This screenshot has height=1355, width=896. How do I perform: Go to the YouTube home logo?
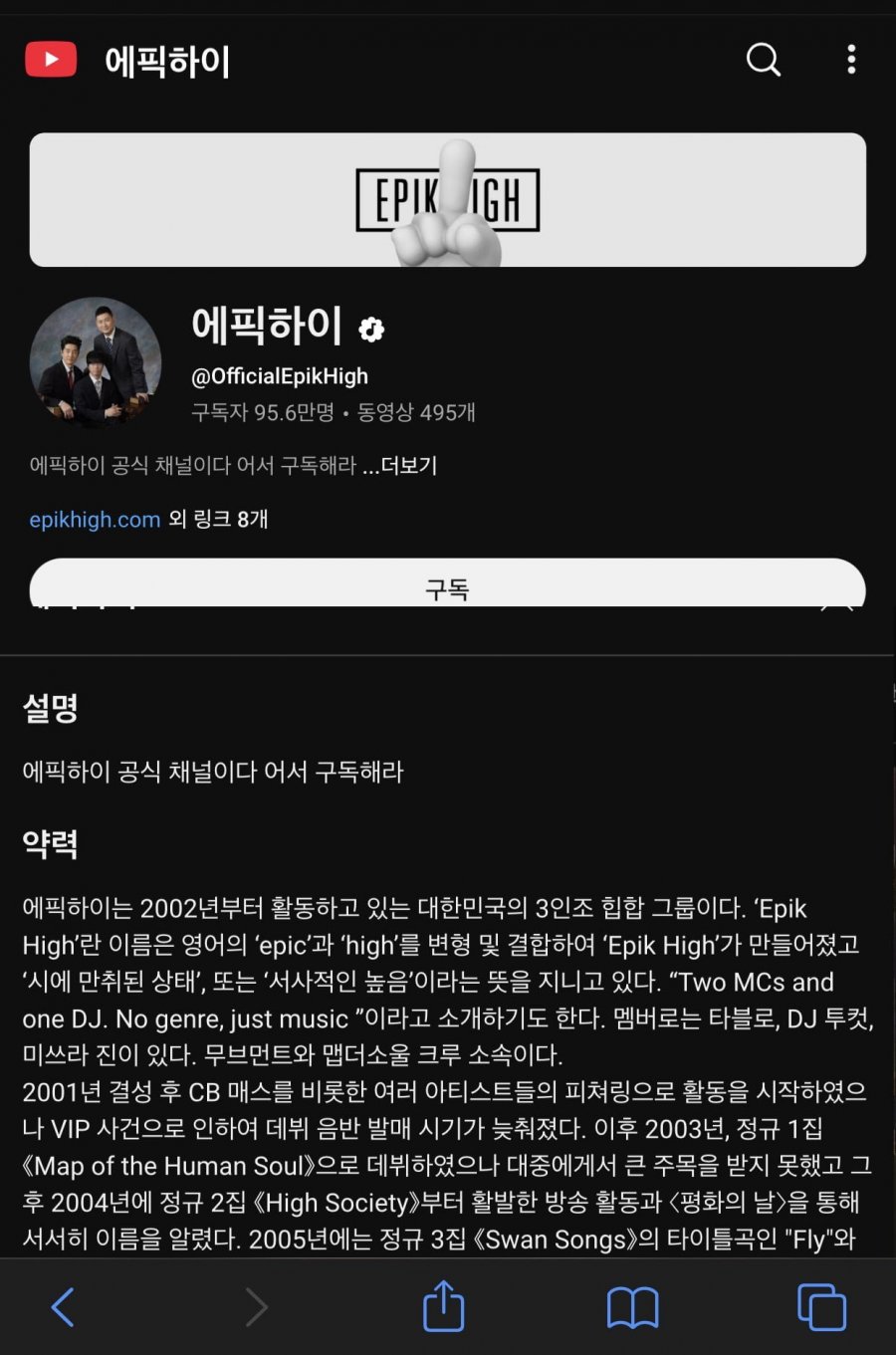tap(51, 60)
